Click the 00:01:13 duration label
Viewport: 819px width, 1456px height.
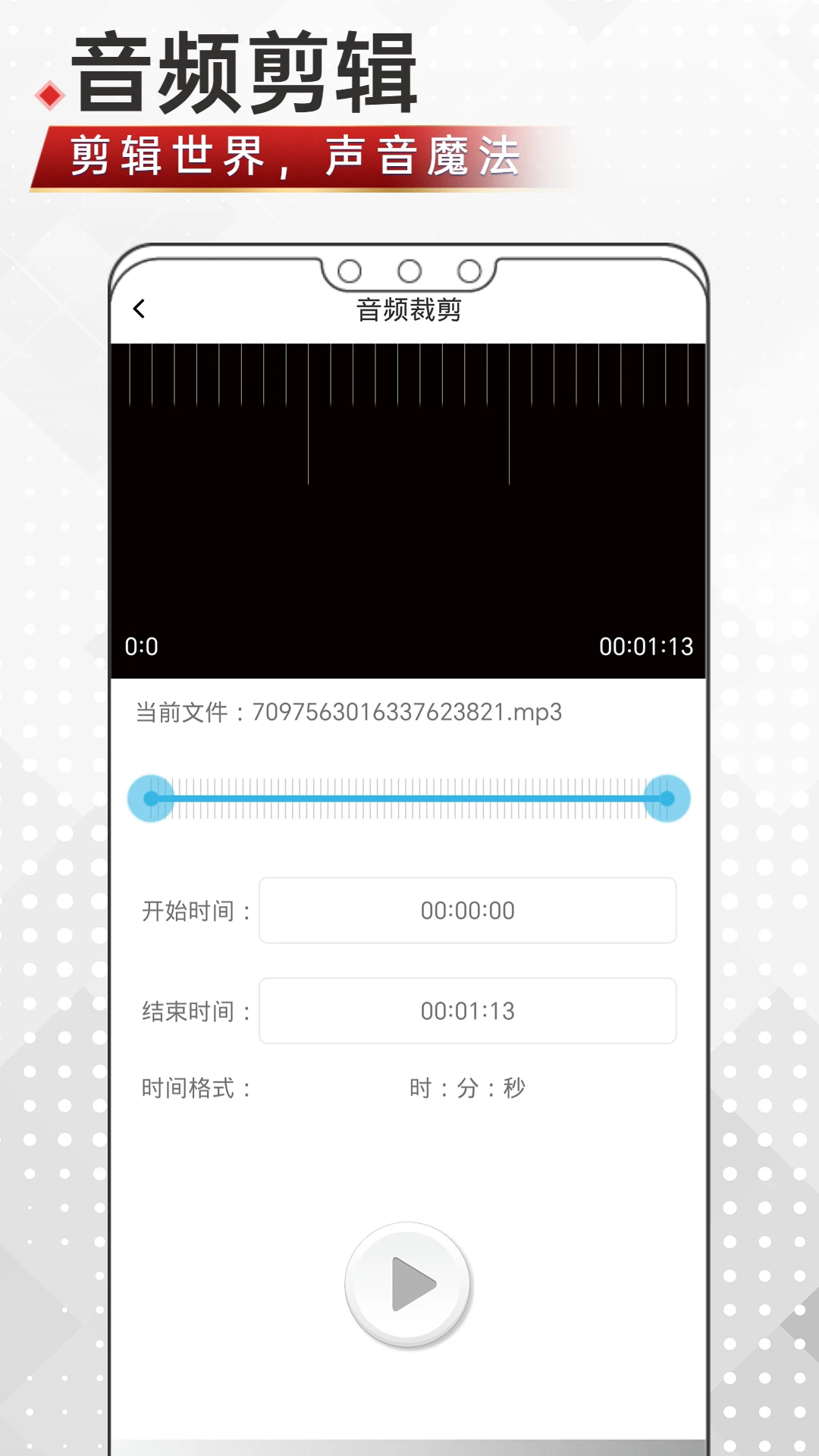pos(647,645)
